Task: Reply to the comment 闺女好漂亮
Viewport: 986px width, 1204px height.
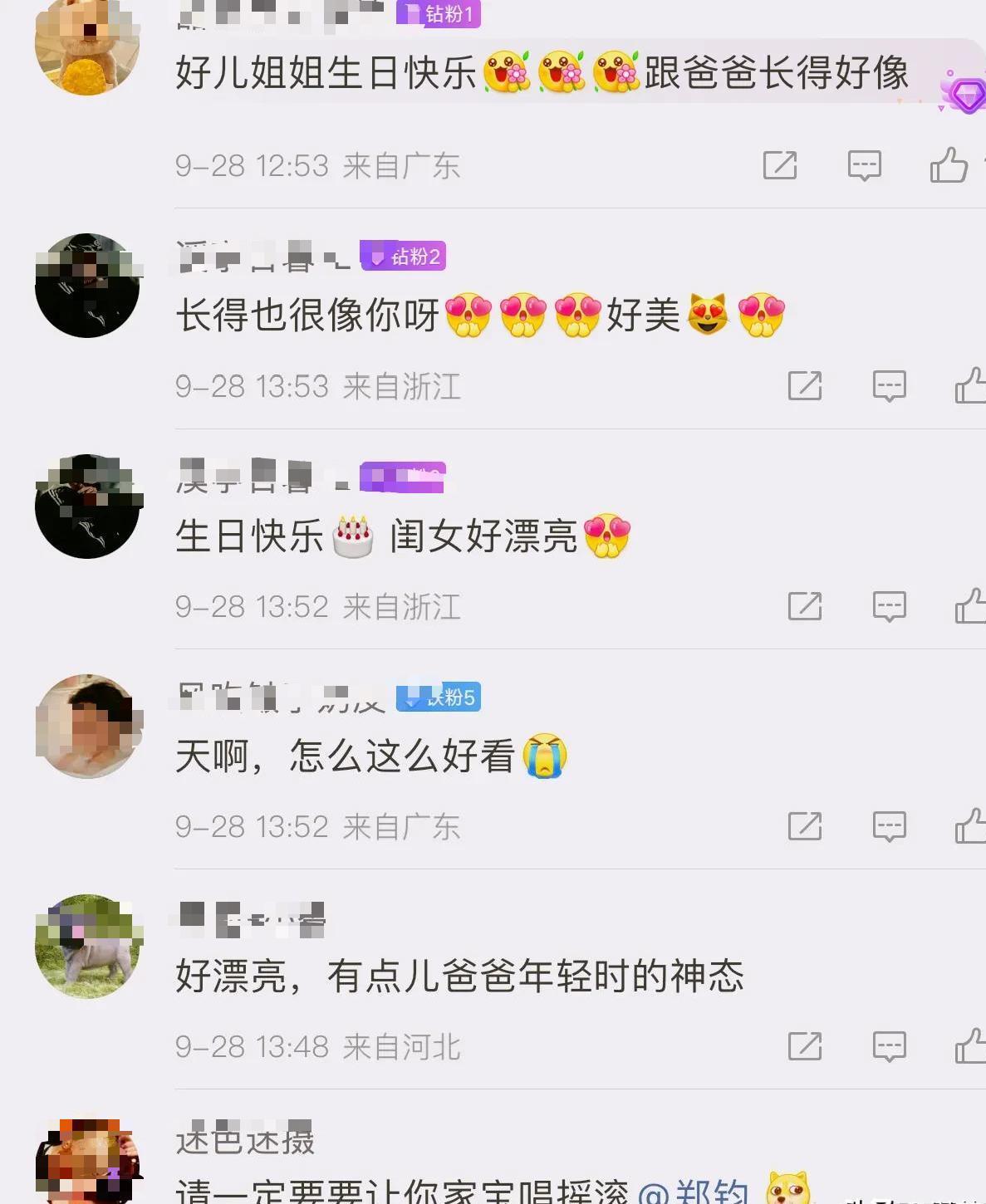Action: tap(889, 607)
